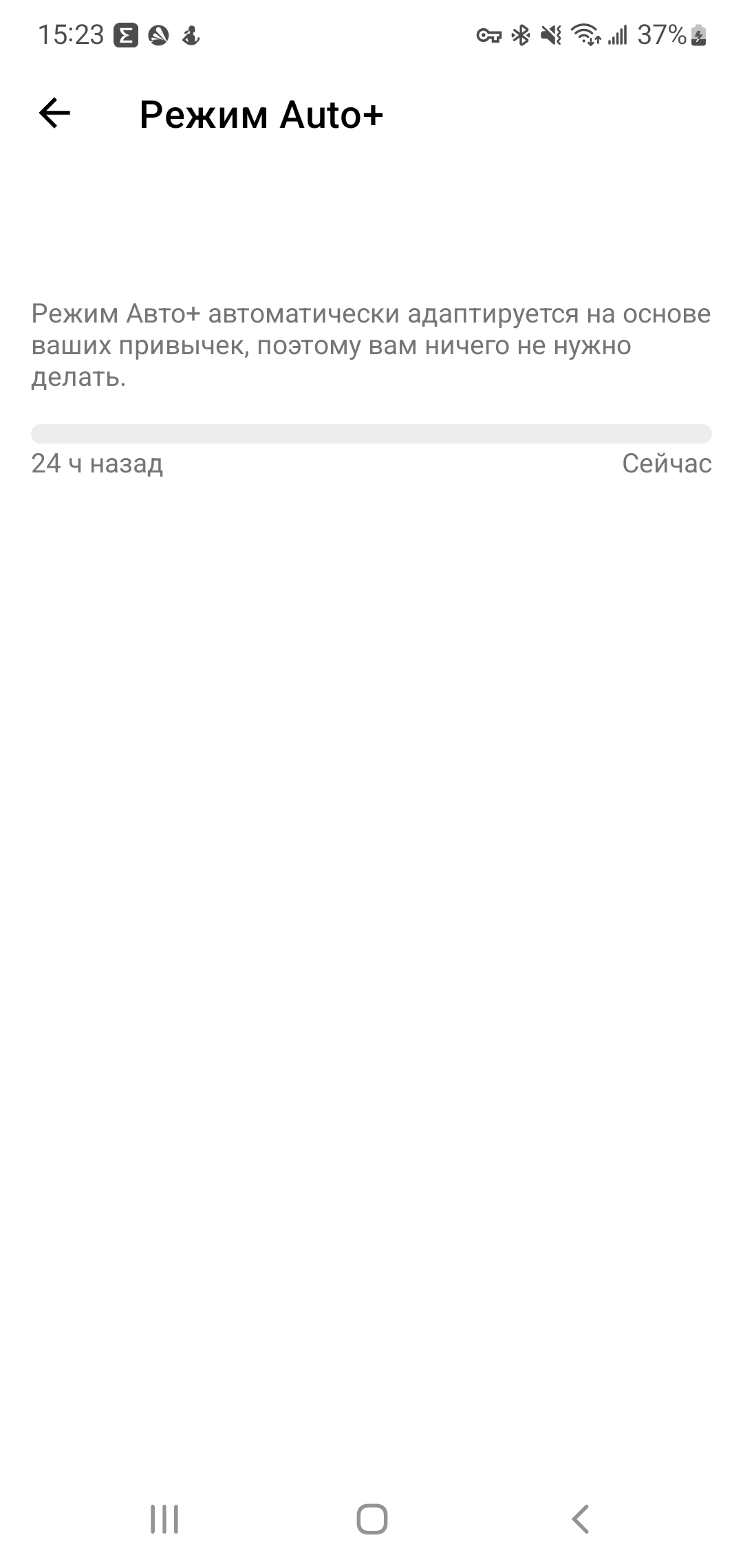
Task: Go back from Режим Auto+ screen
Action: pos(55,113)
